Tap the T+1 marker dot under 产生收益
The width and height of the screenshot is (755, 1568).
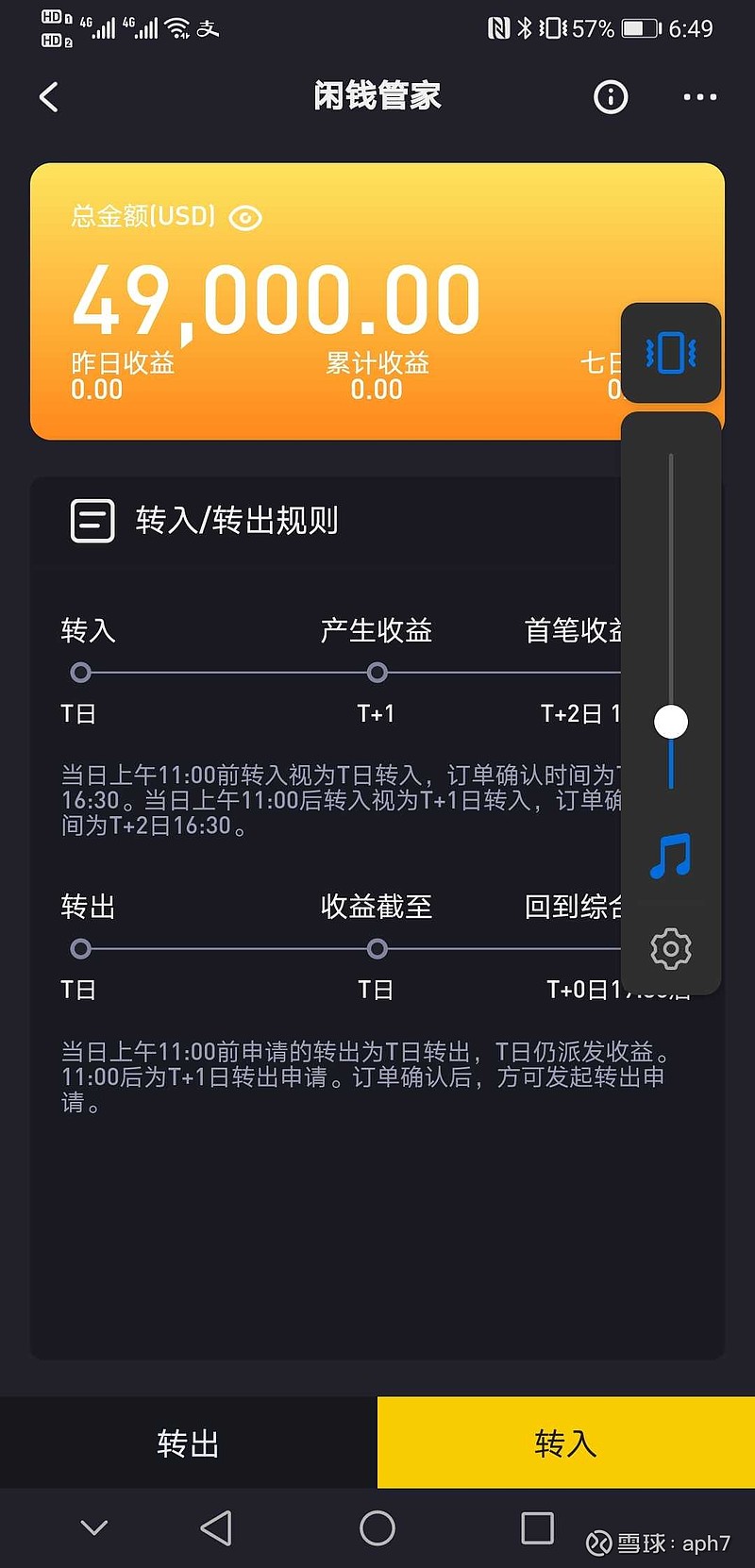tap(377, 672)
